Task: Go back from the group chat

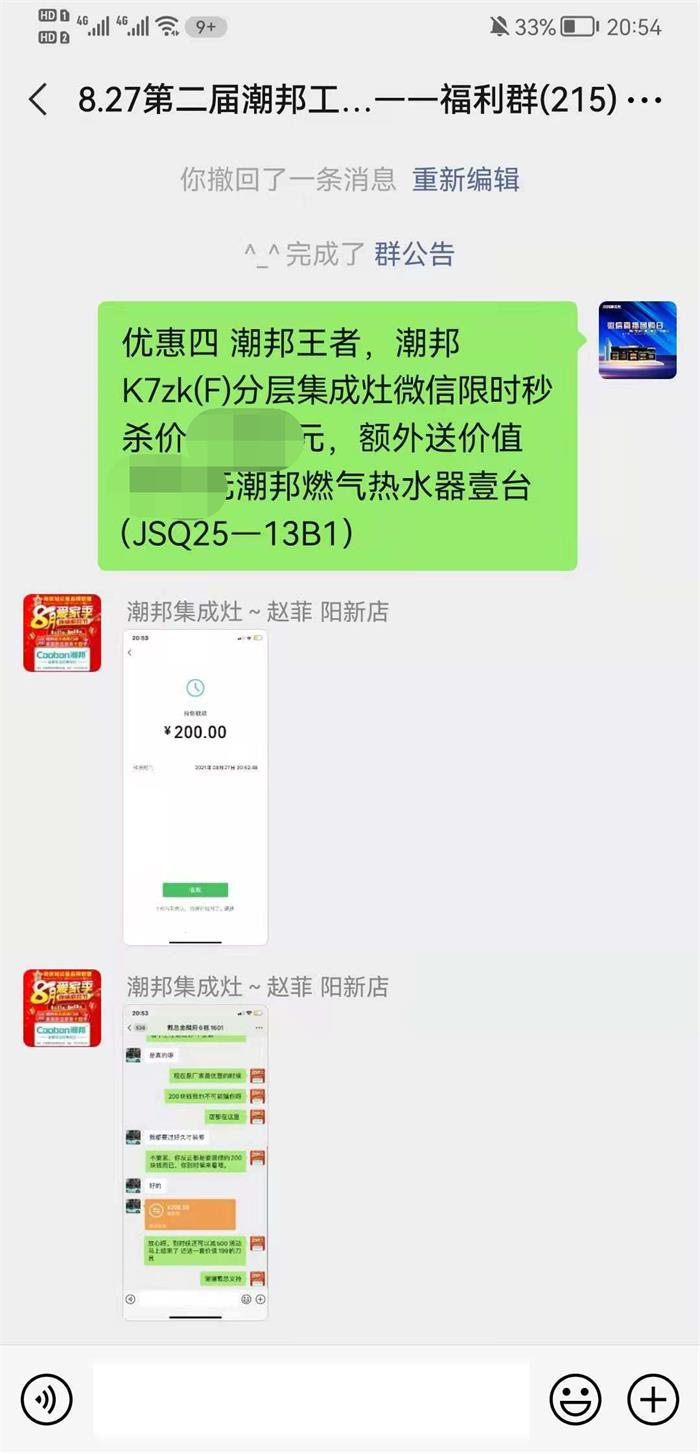Action: click(38, 100)
